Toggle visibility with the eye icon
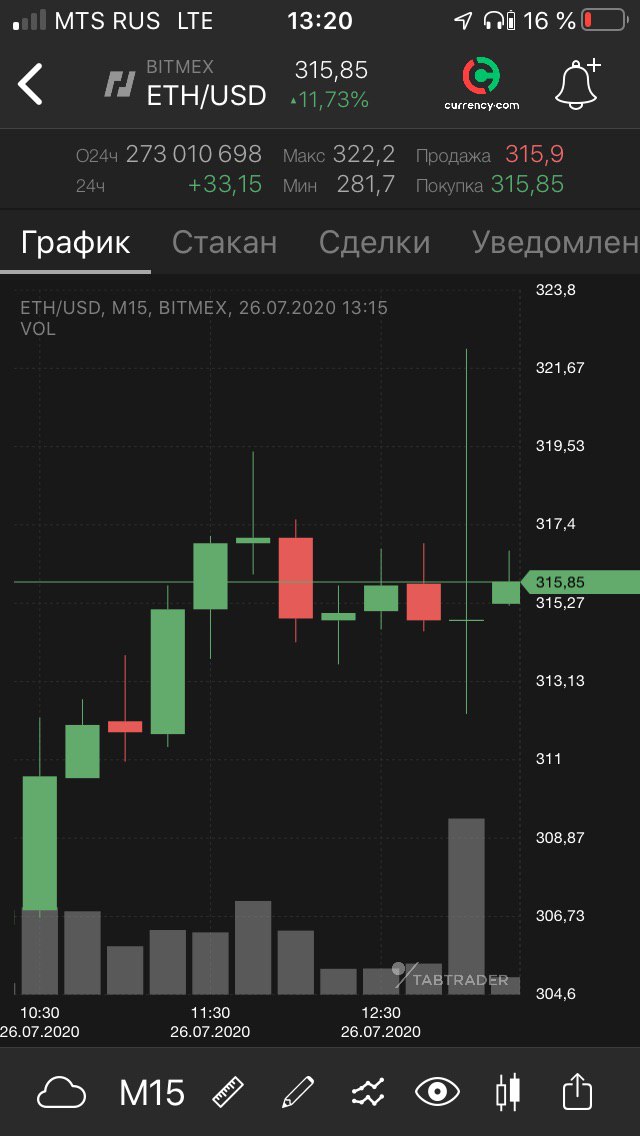Viewport: 640px width, 1136px height. coord(437,1092)
